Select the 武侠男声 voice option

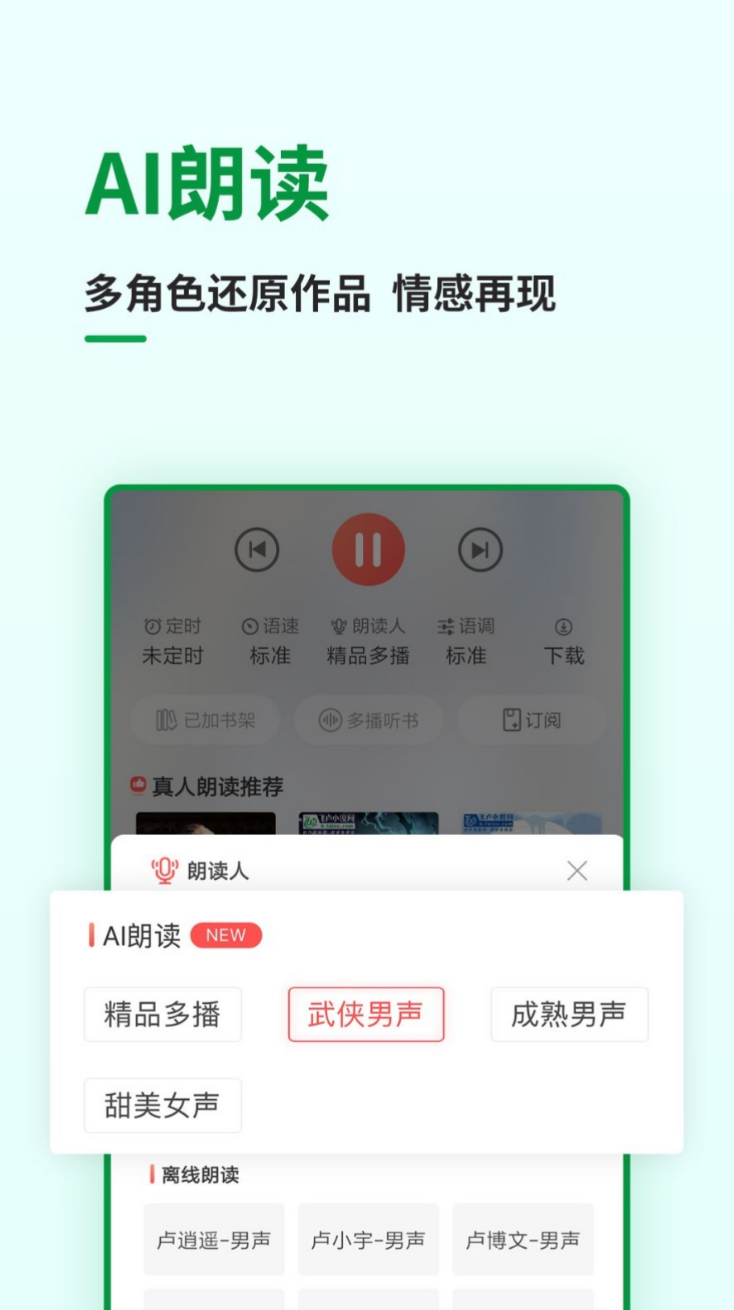click(x=366, y=1013)
